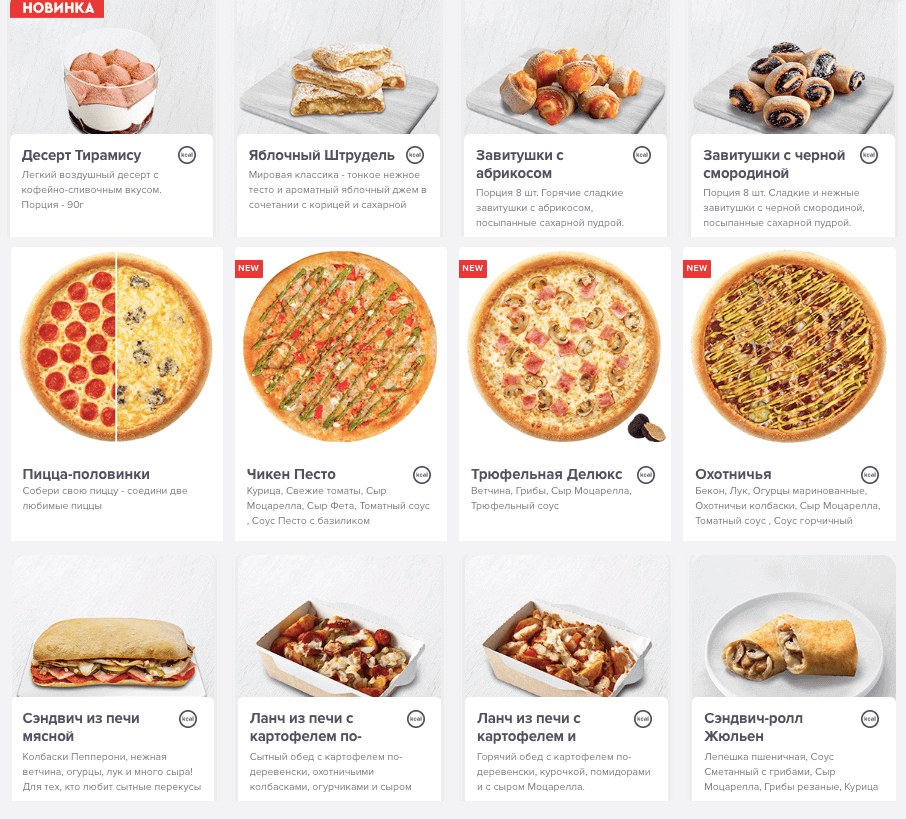Show kcal info for Десерт Тирамису
The width and height of the screenshot is (906, 819).
(187, 155)
